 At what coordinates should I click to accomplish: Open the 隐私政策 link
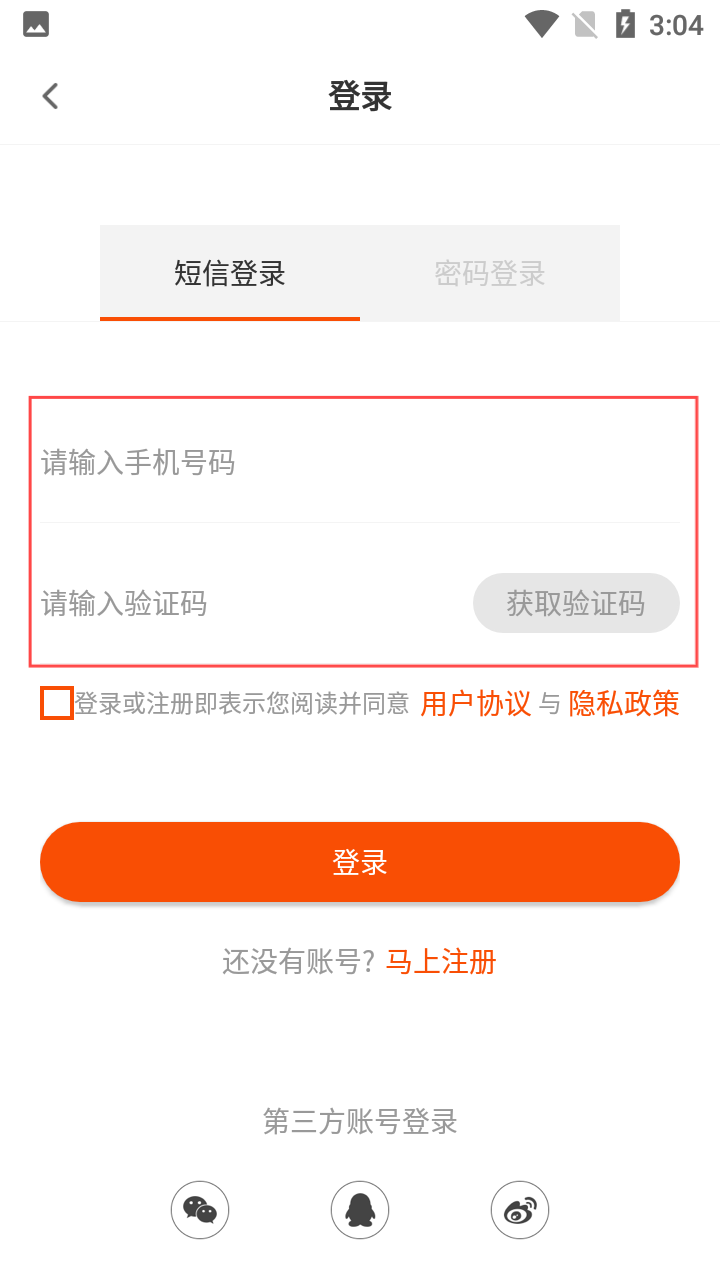[624, 704]
